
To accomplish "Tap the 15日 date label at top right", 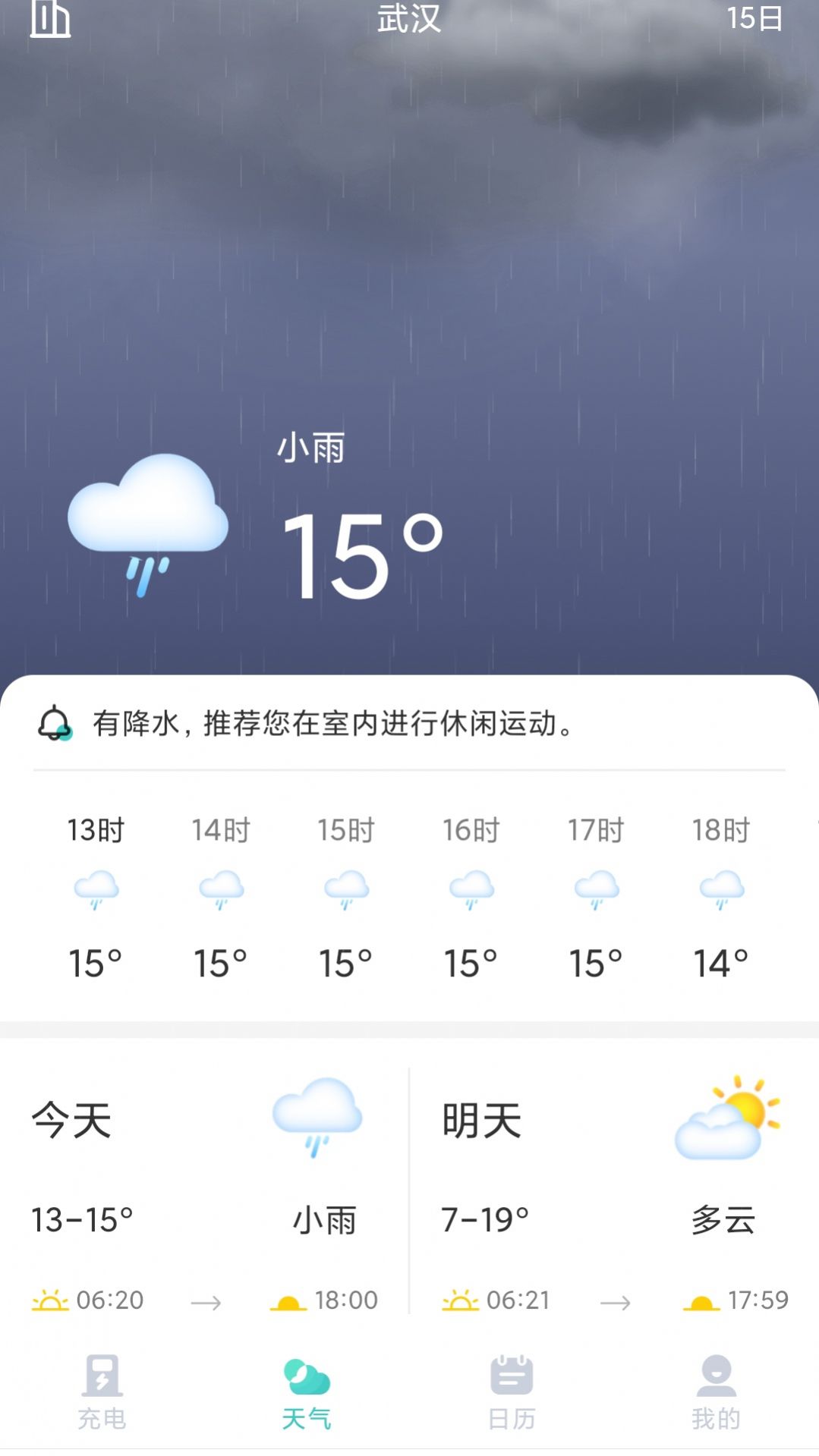I will 754,19.
